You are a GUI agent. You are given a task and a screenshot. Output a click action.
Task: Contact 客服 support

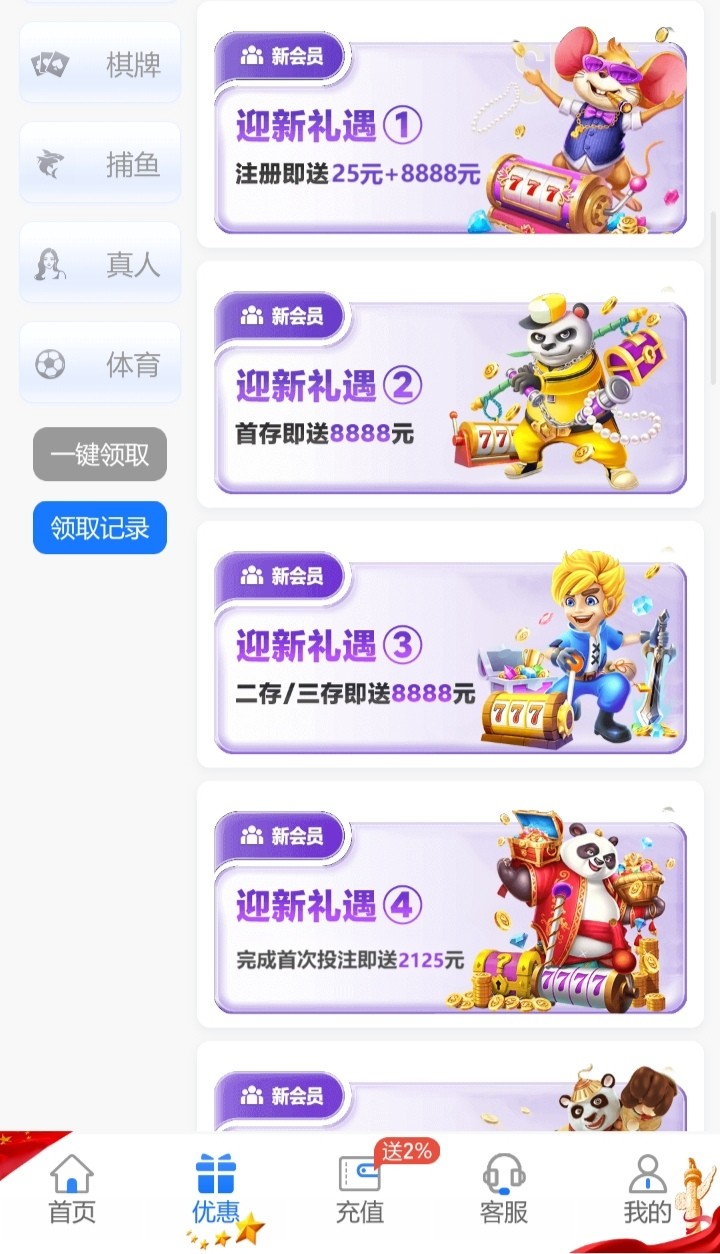[504, 1190]
